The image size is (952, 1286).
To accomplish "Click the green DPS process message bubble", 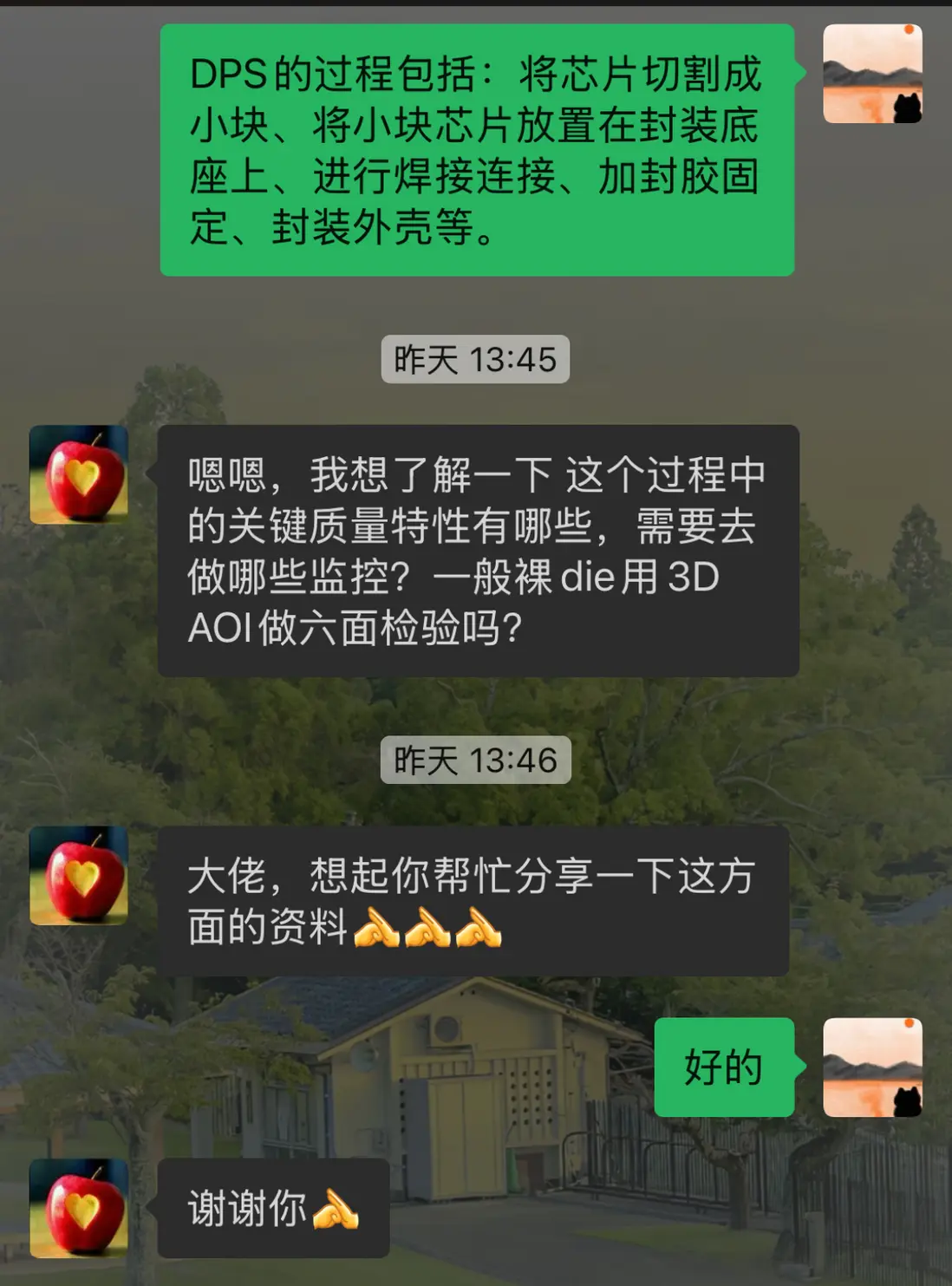I will coord(477,147).
